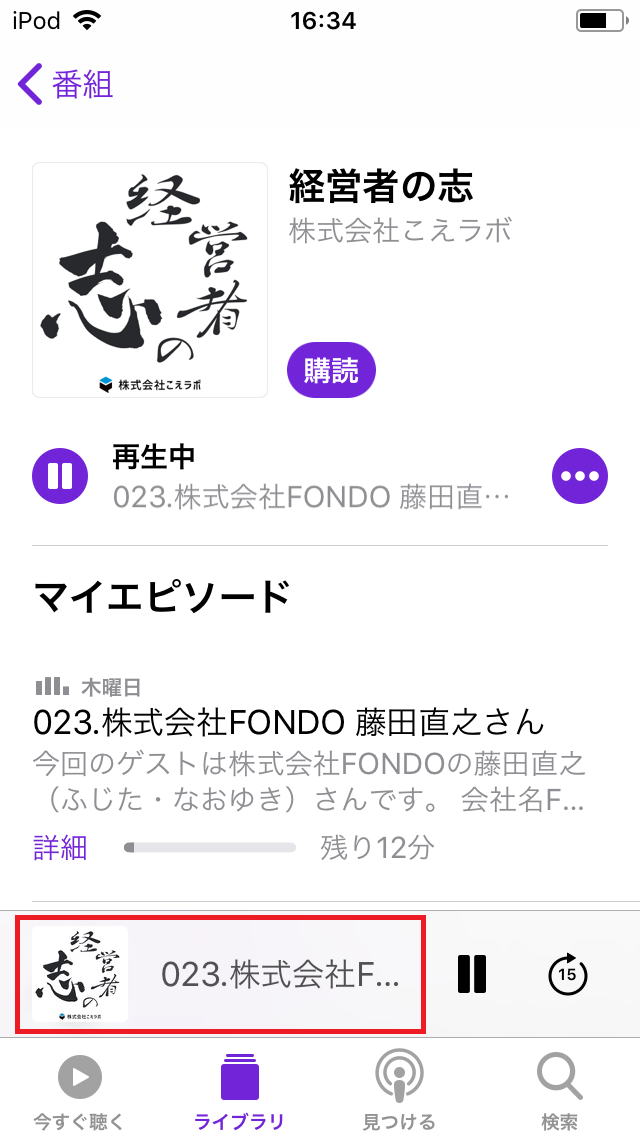Pause playback in the mini player
The image size is (640, 1136).
472,974
